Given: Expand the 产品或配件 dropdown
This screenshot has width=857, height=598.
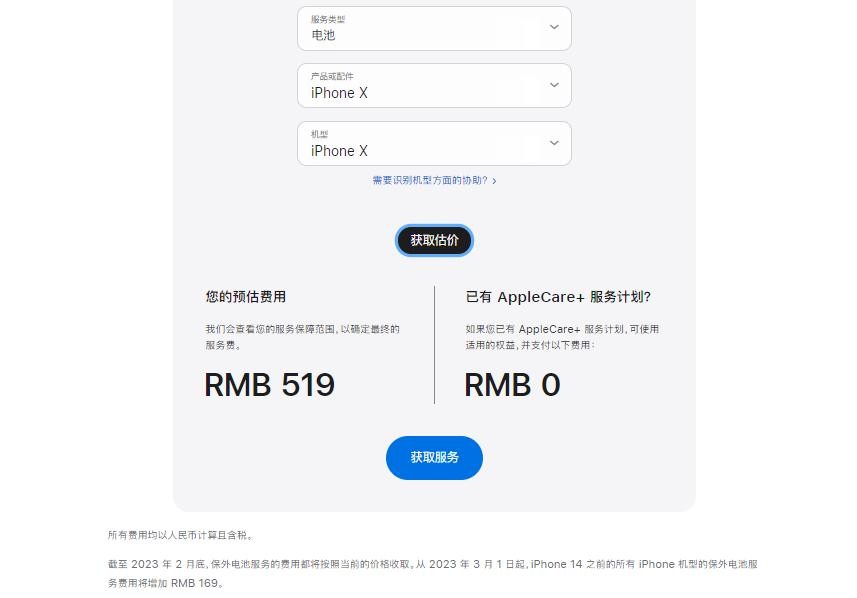Looking at the screenshot, I should [x=434, y=86].
